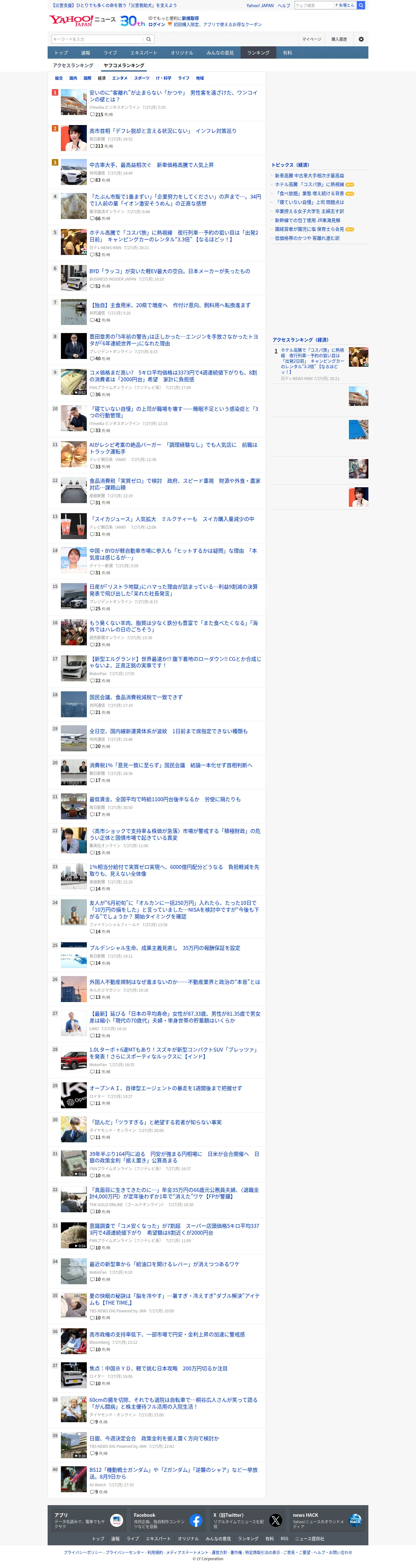Open rank 1 かつや article
The image size is (416, 1568).
[x=174, y=96]
